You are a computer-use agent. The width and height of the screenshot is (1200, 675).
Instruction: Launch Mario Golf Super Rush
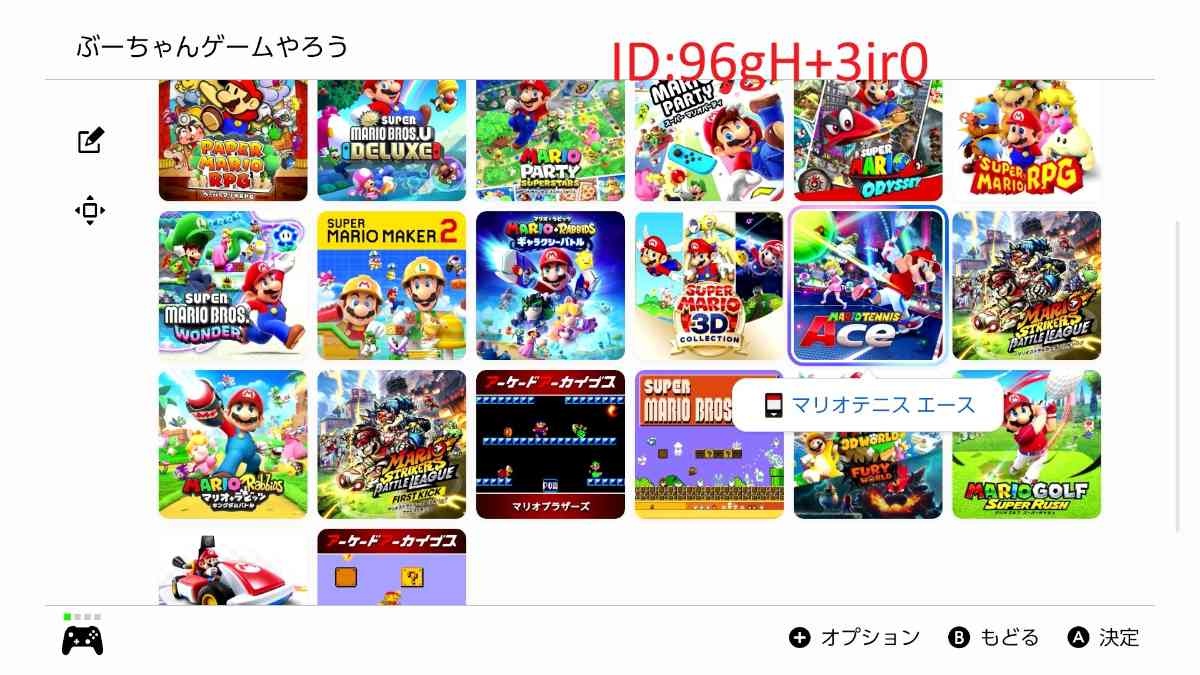click(x=1026, y=444)
